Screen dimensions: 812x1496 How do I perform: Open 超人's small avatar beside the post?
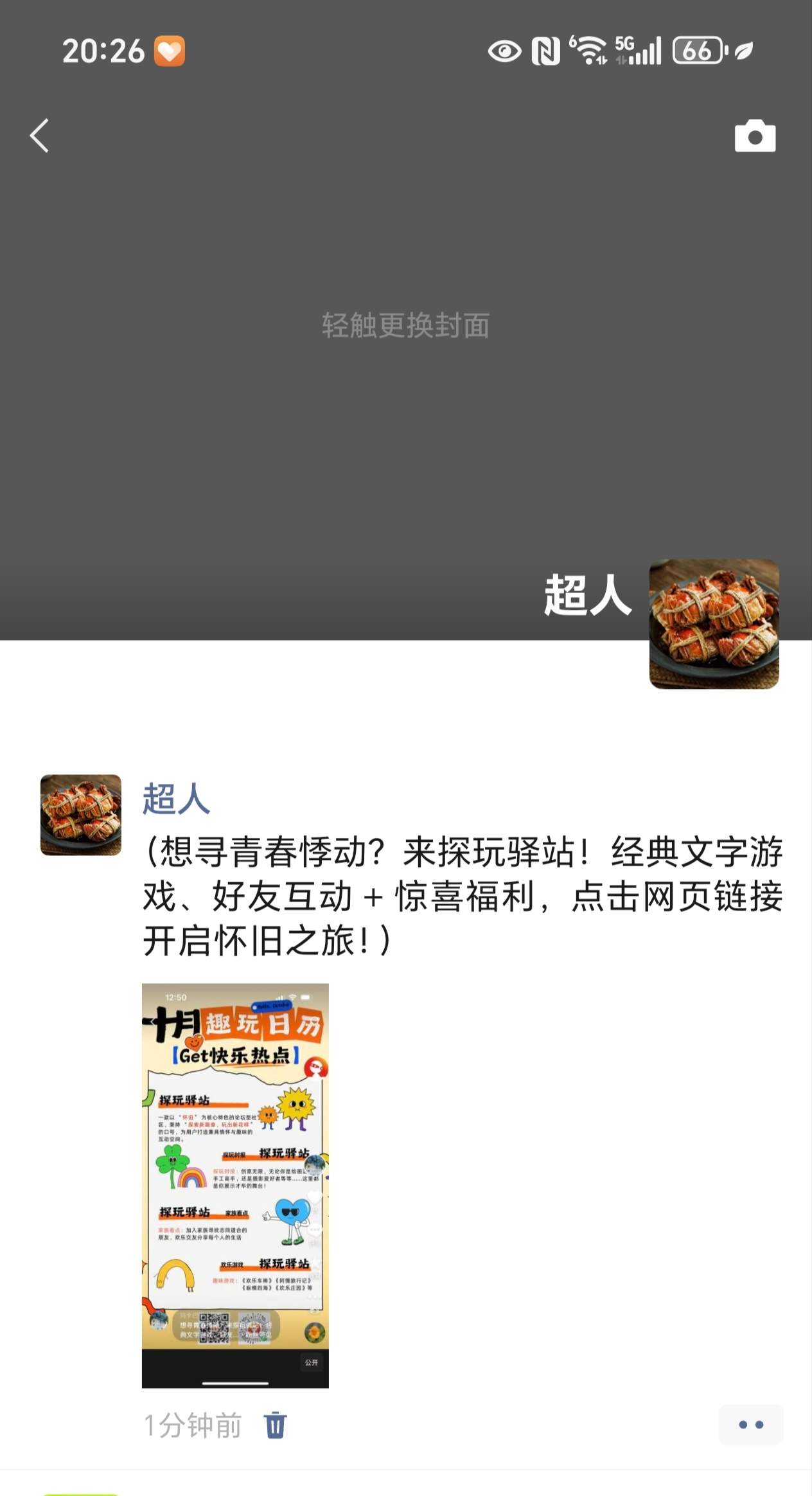click(81, 815)
